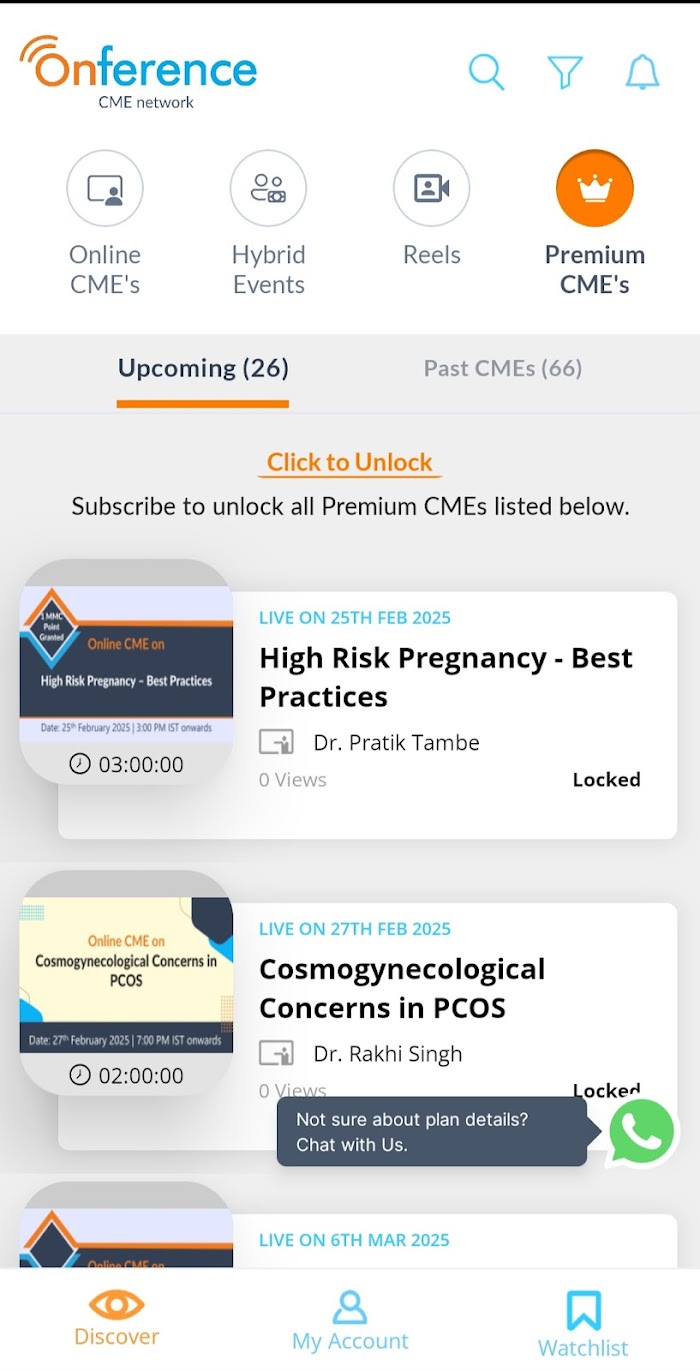Chat with us on WhatsApp
This screenshot has height=1371, width=700.
pos(641,1132)
